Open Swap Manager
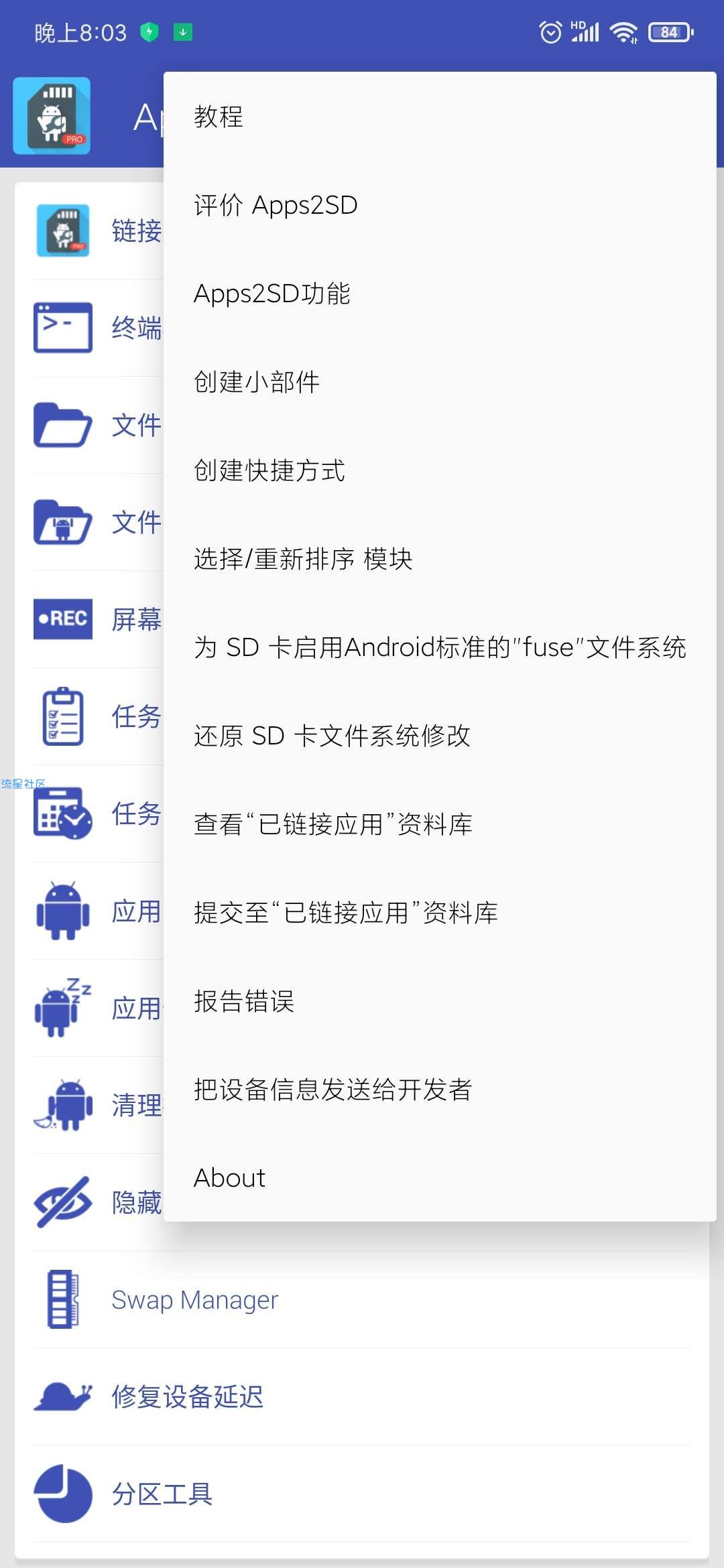 362,1300
